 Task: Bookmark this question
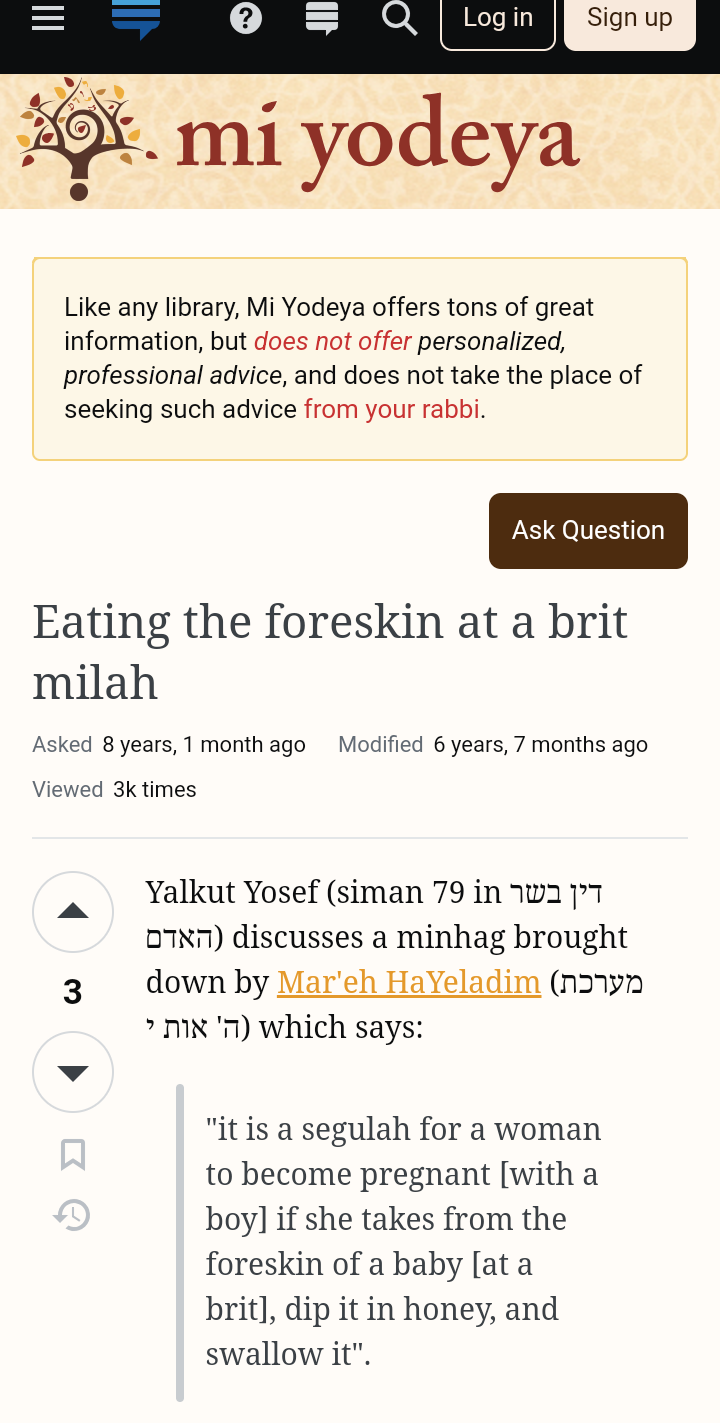pyautogui.click(x=73, y=1155)
